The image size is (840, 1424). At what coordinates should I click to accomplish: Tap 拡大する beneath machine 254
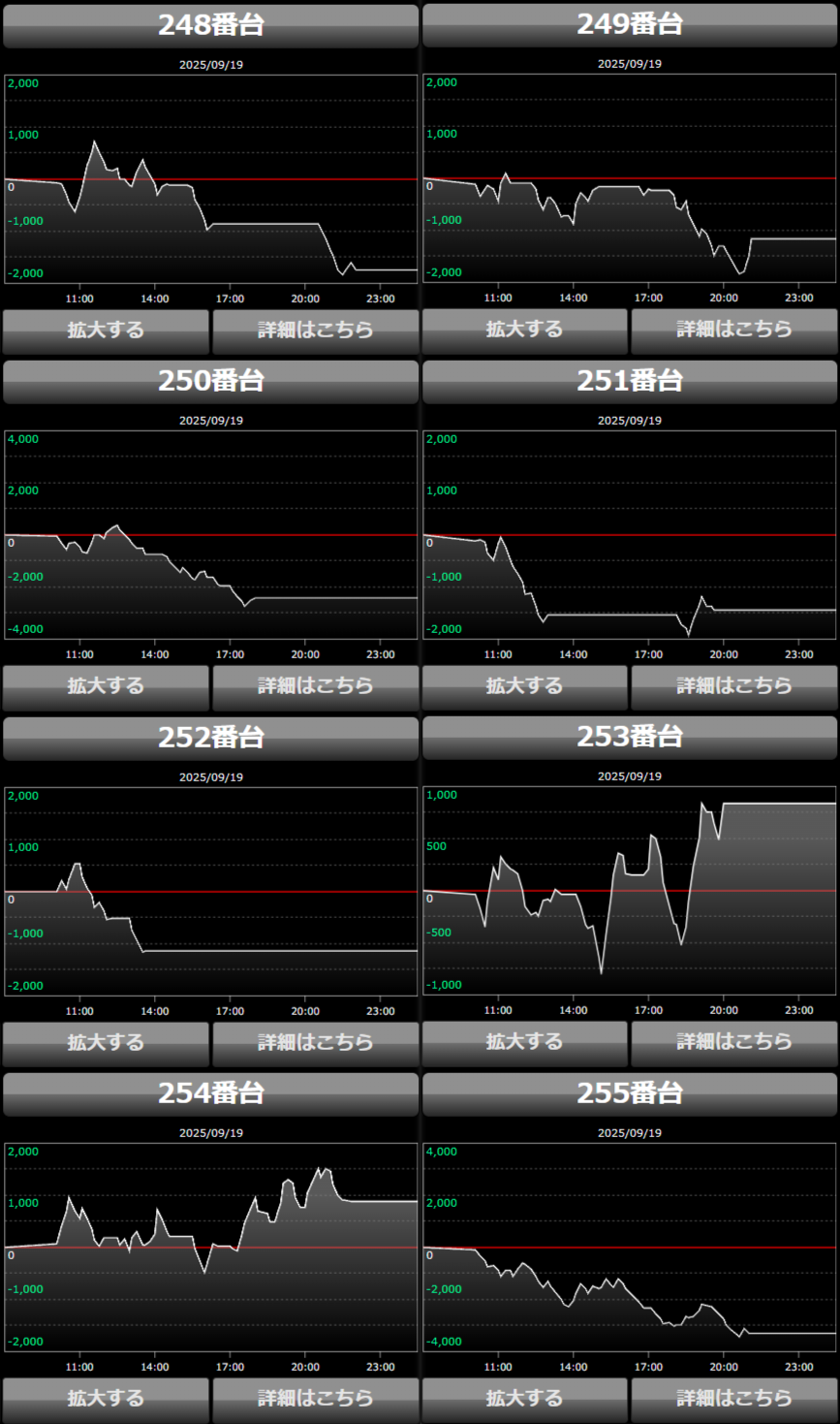coord(106,1399)
